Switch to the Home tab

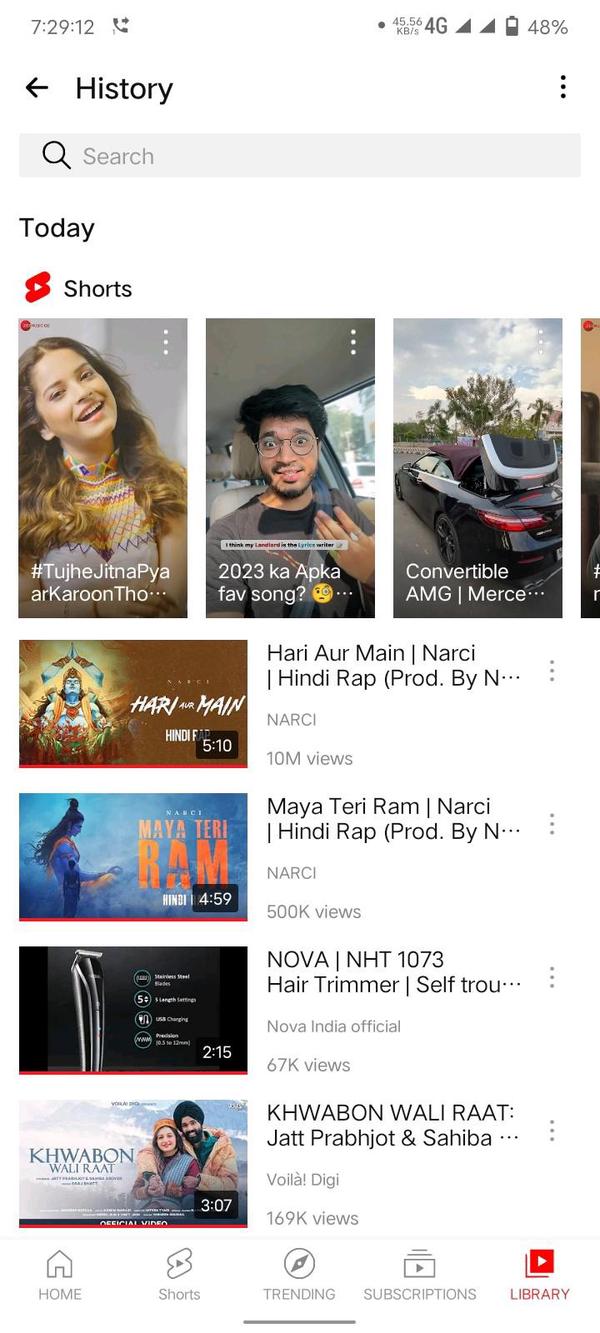[x=60, y=1275]
